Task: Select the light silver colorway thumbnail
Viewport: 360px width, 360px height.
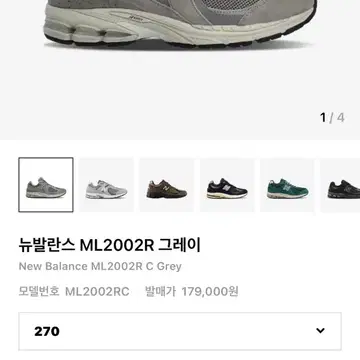Action: [x=106, y=185]
